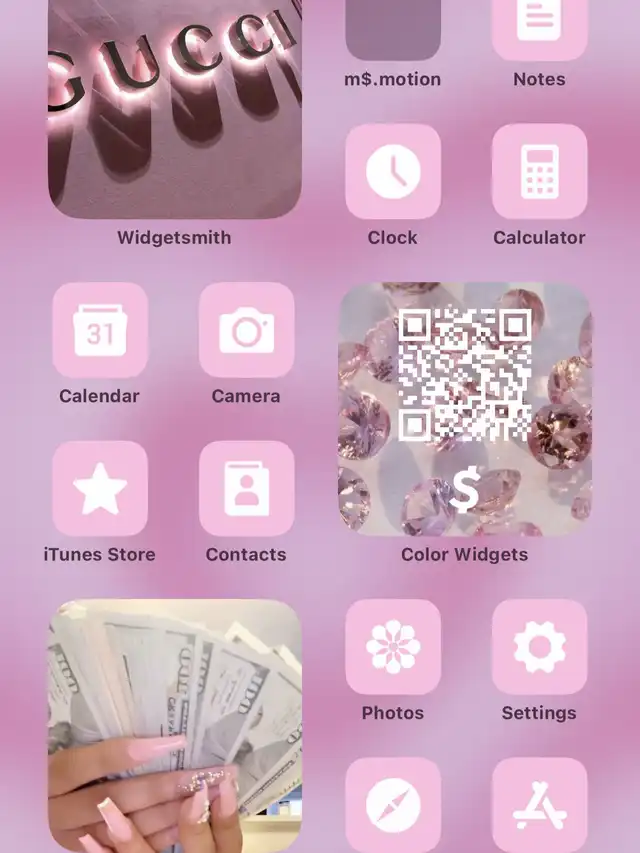Launch the Clock app
Image resolution: width=640 pixels, height=853 pixels.
[x=393, y=172]
